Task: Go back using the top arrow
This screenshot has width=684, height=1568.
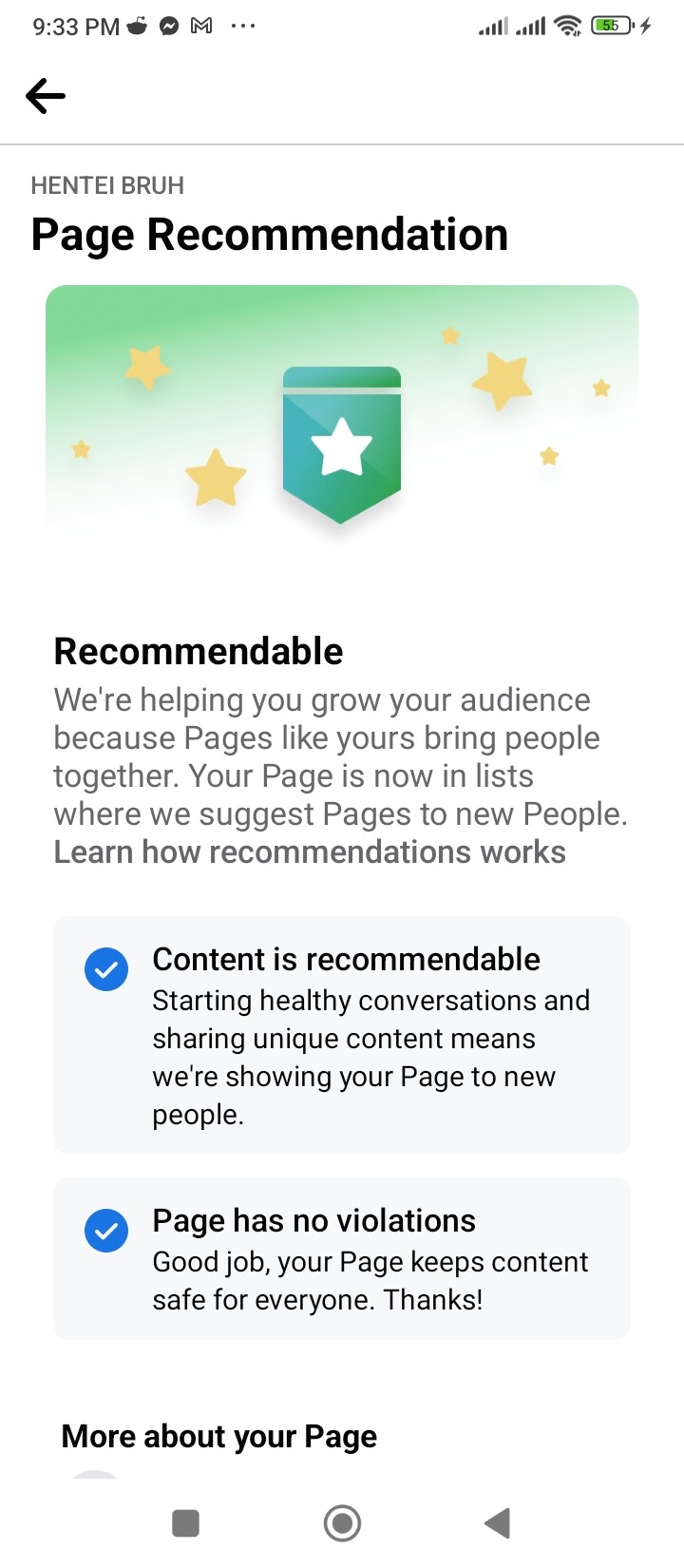Action: pos(45,96)
